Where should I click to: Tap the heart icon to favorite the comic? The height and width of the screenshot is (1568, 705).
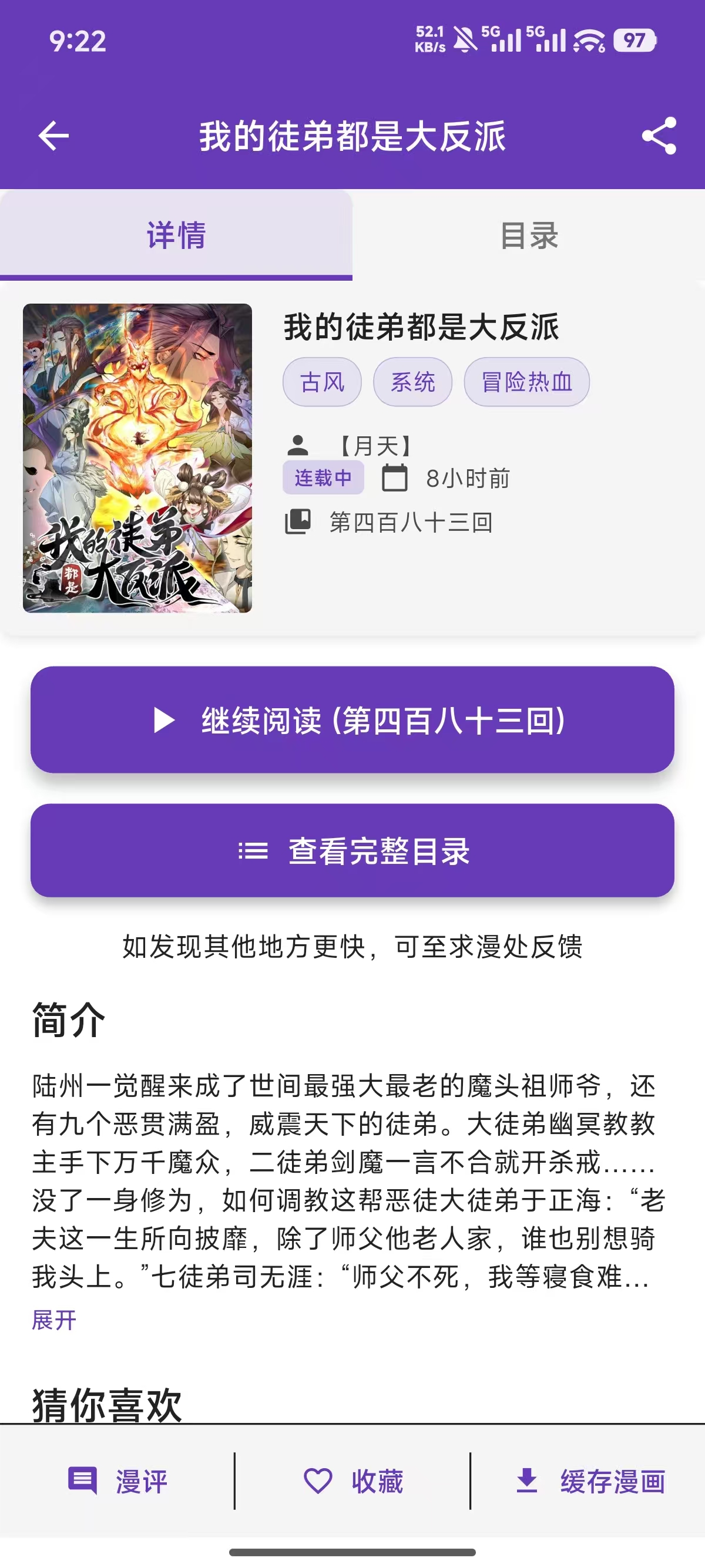(316, 1482)
